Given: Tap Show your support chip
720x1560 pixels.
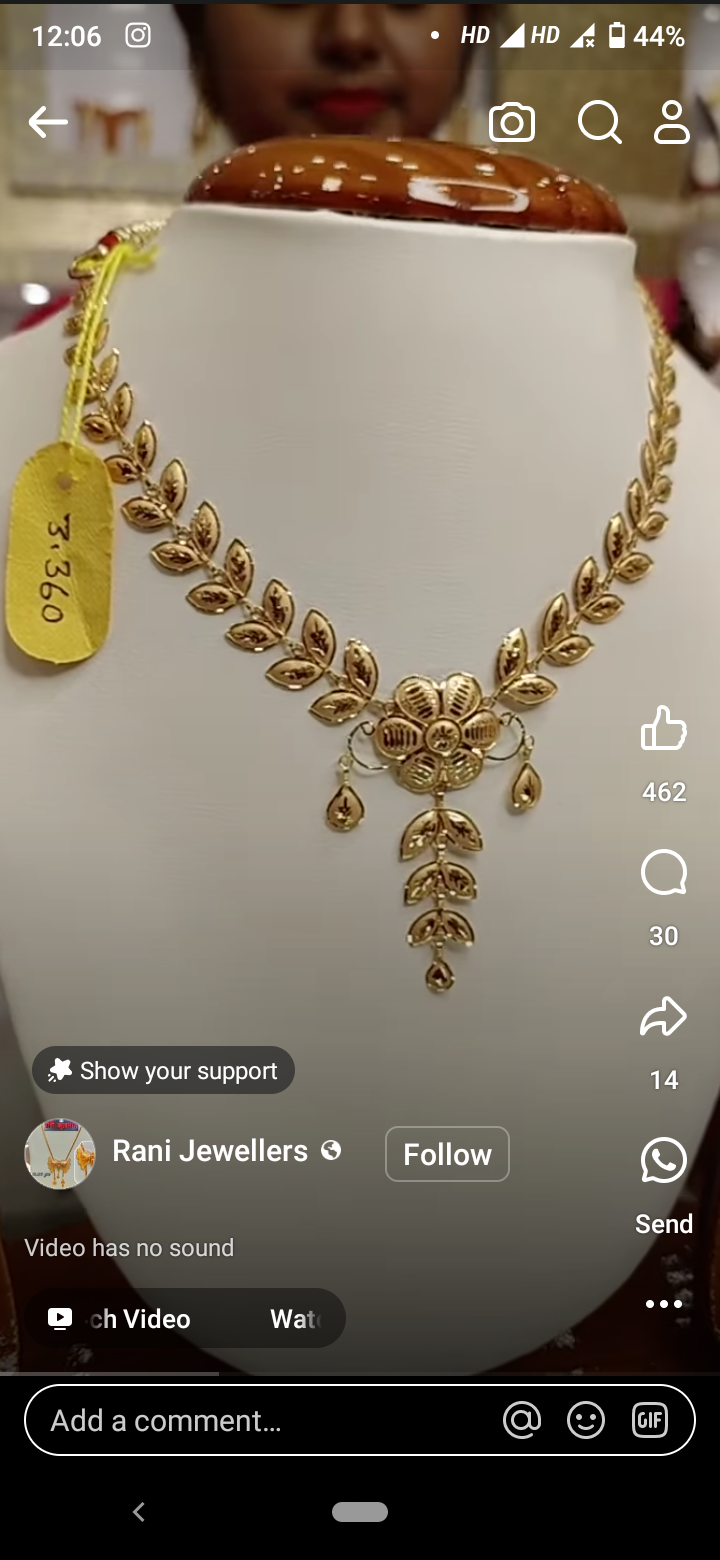Looking at the screenshot, I should tap(164, 1071).
